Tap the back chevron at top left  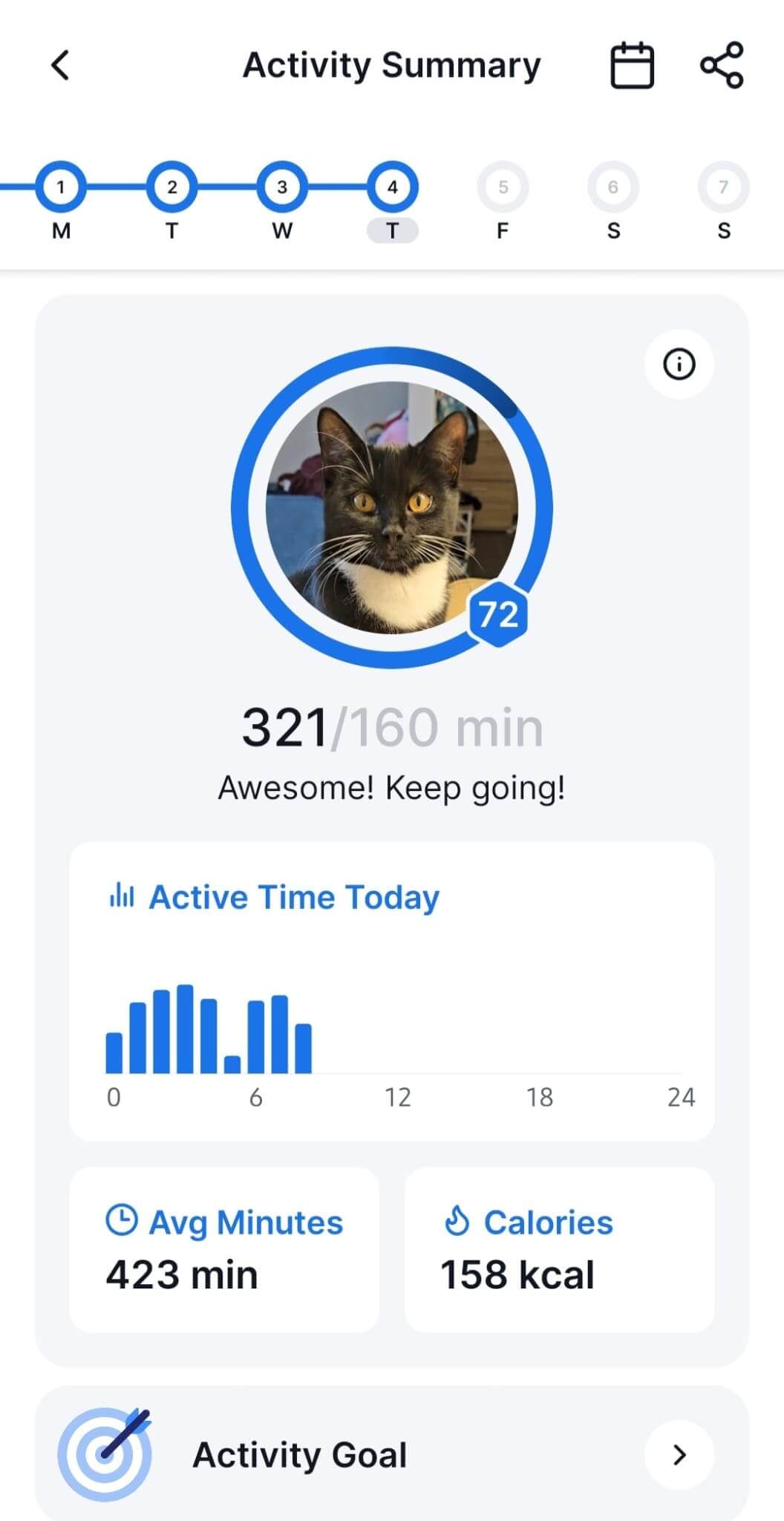(x=59, y=65)
